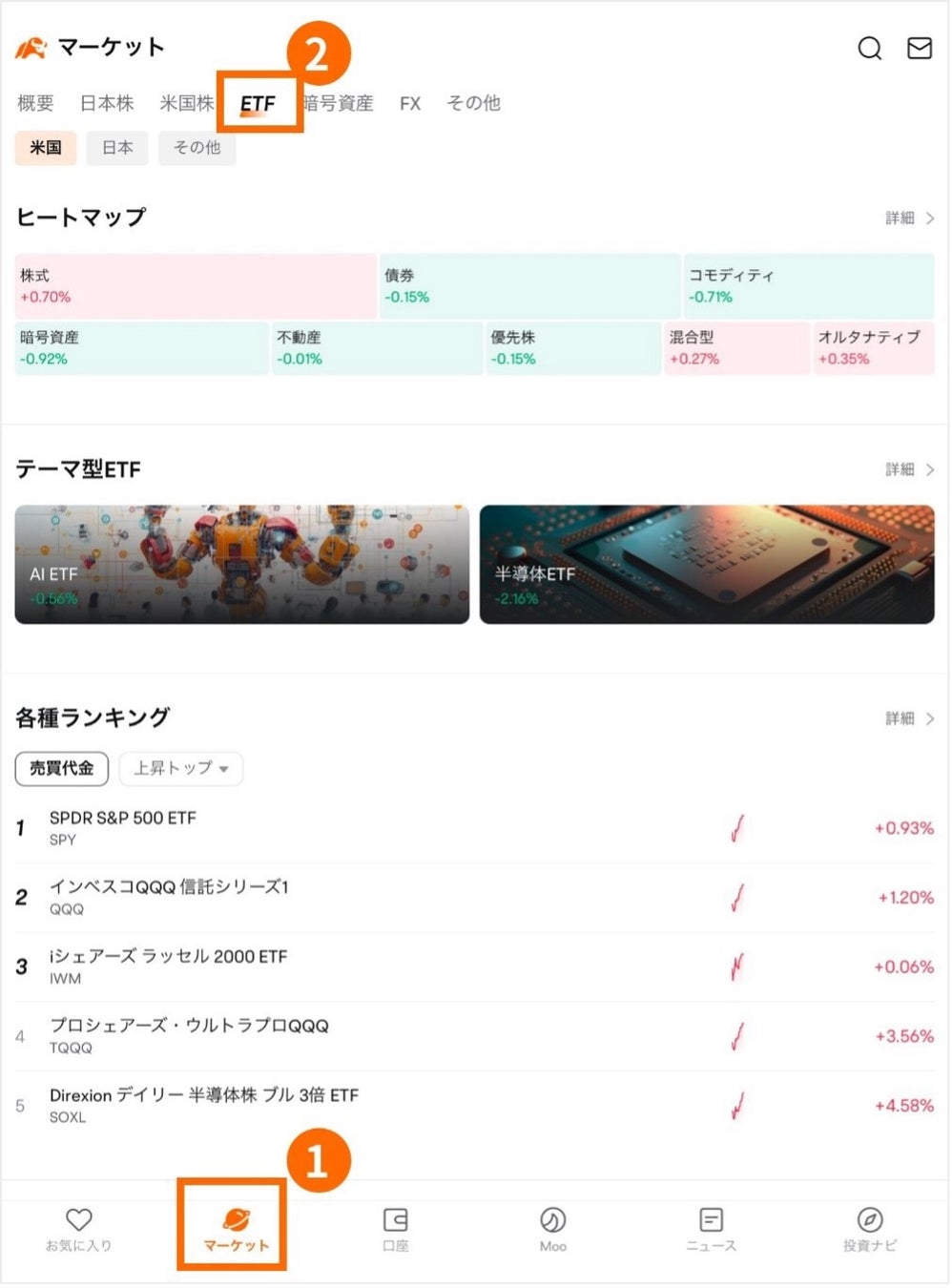Viewport: 952px width, 1288px height.
Task: Open the 投資ナビ bottom tab
Action: [x=870, y=1229]
